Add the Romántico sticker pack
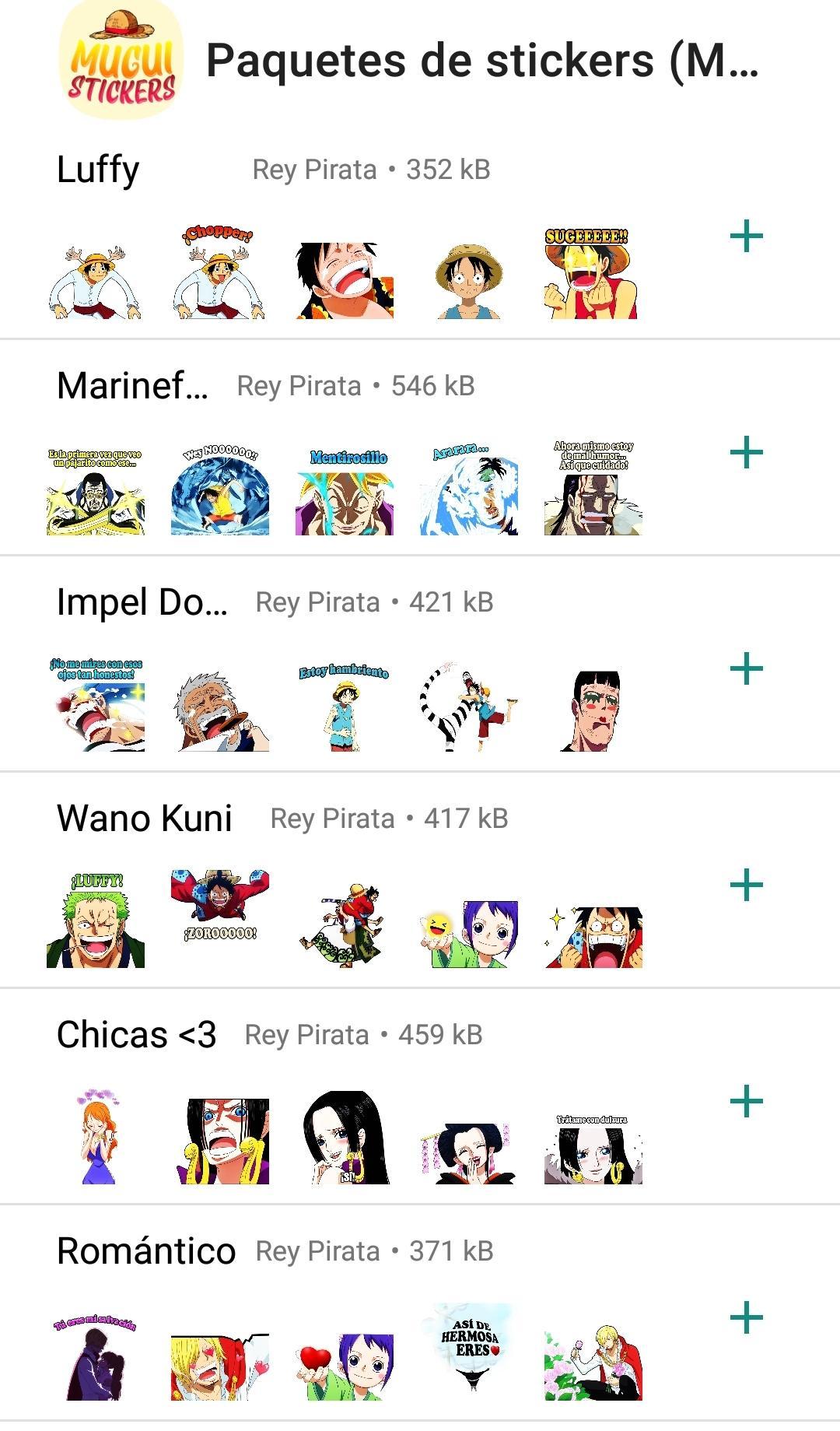The width and height of the screenshot is (840, 1431). [x=746, y=1317]
